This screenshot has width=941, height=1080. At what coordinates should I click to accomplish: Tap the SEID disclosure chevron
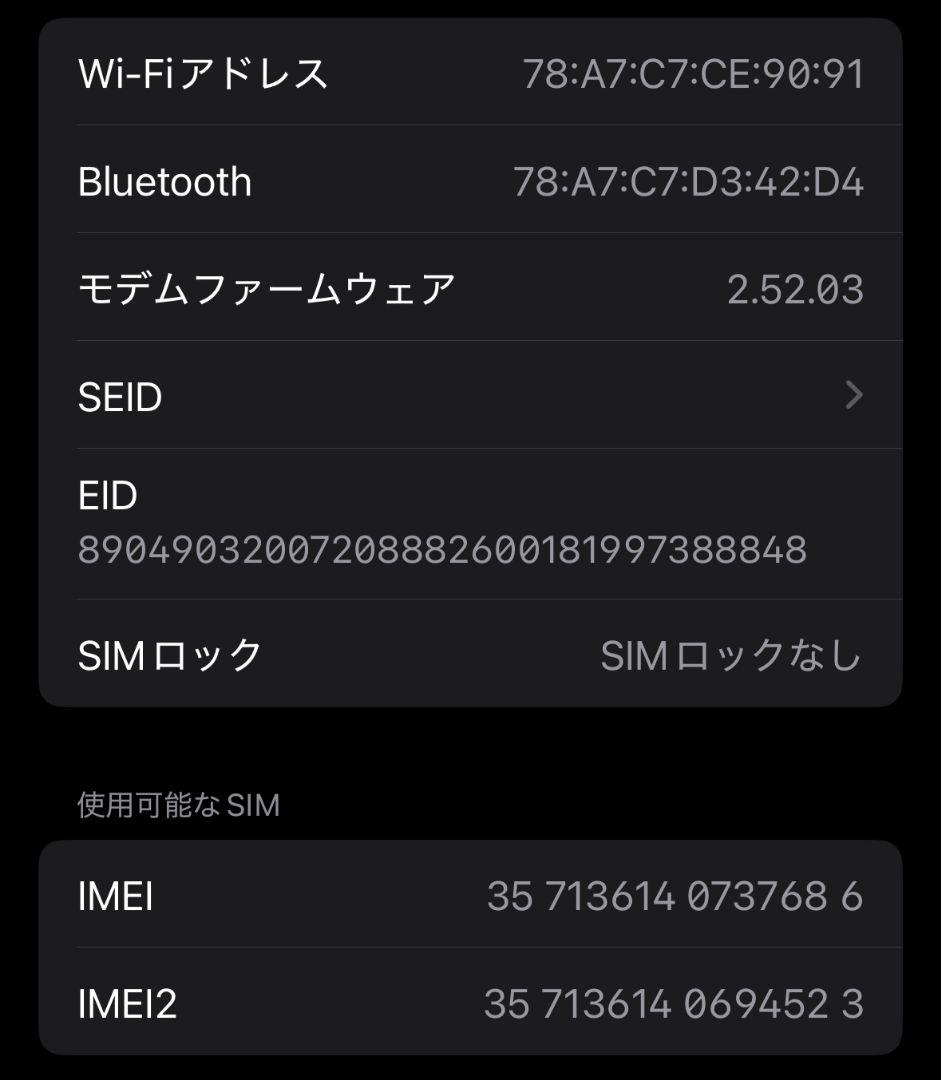coord(855,395)
